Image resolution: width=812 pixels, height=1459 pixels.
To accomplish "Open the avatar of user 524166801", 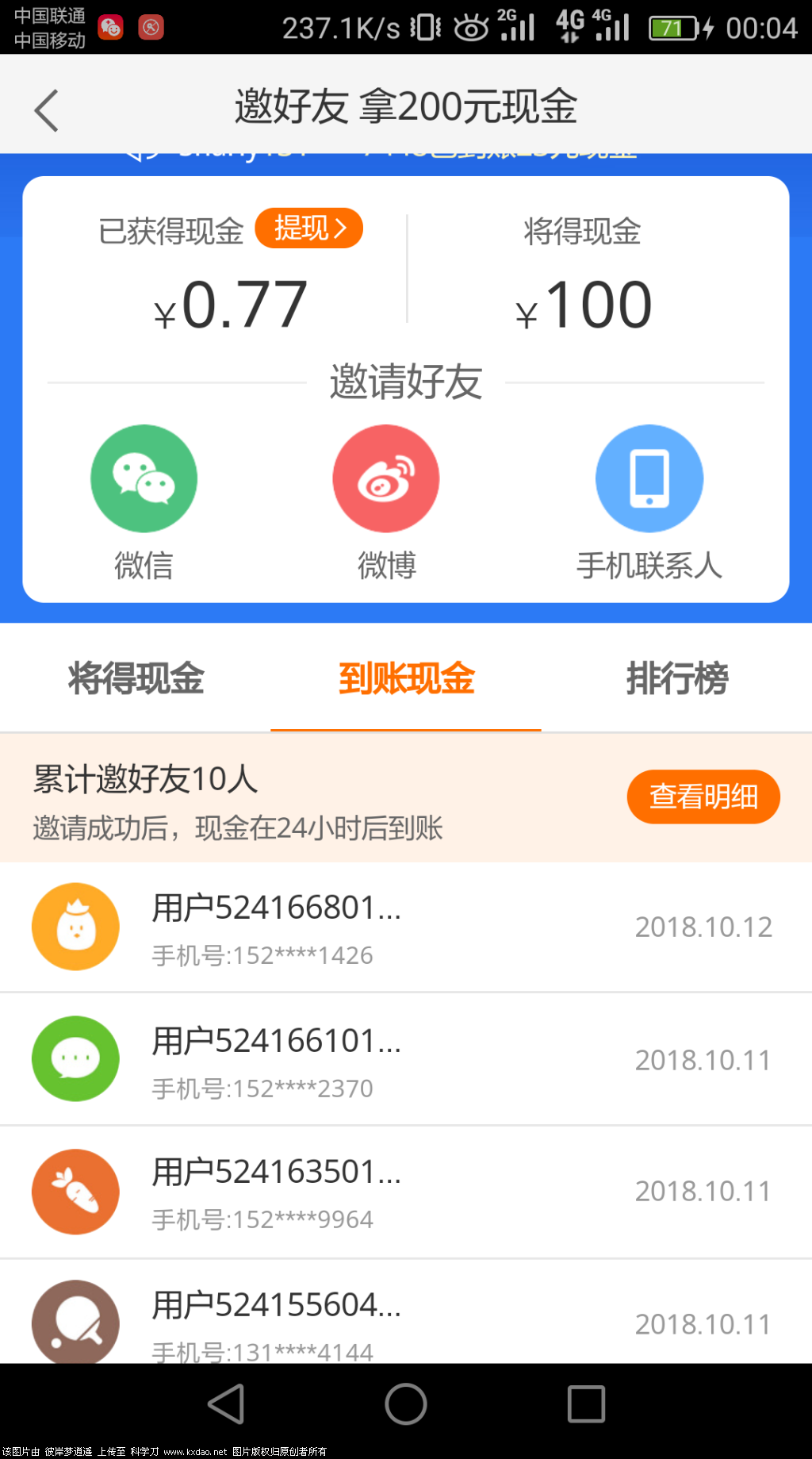I will (75, 927).
